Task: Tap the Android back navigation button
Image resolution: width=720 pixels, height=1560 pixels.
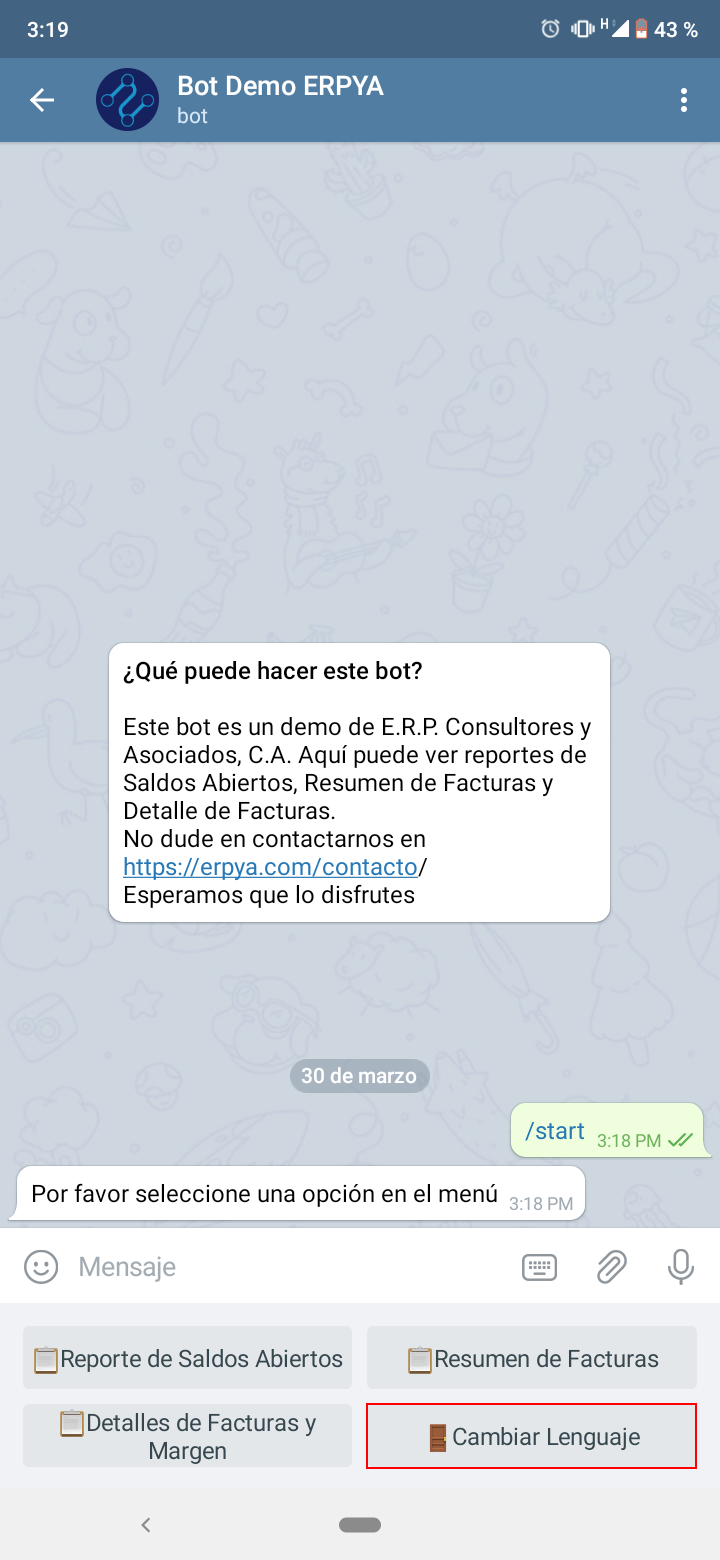Action: (146, 1524)
